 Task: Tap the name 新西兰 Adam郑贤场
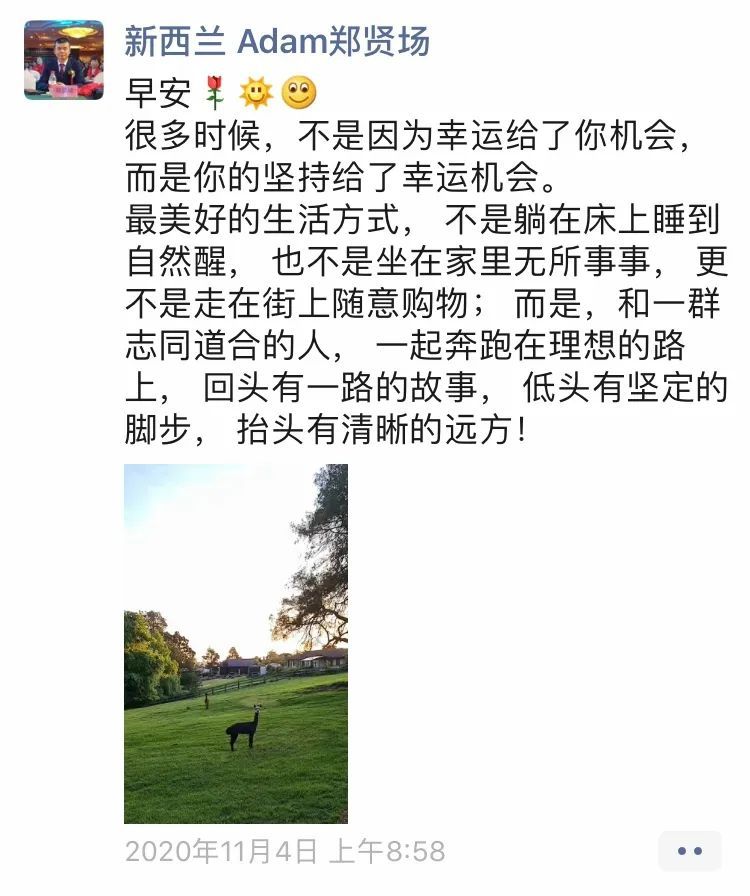(x=277, y=42)
